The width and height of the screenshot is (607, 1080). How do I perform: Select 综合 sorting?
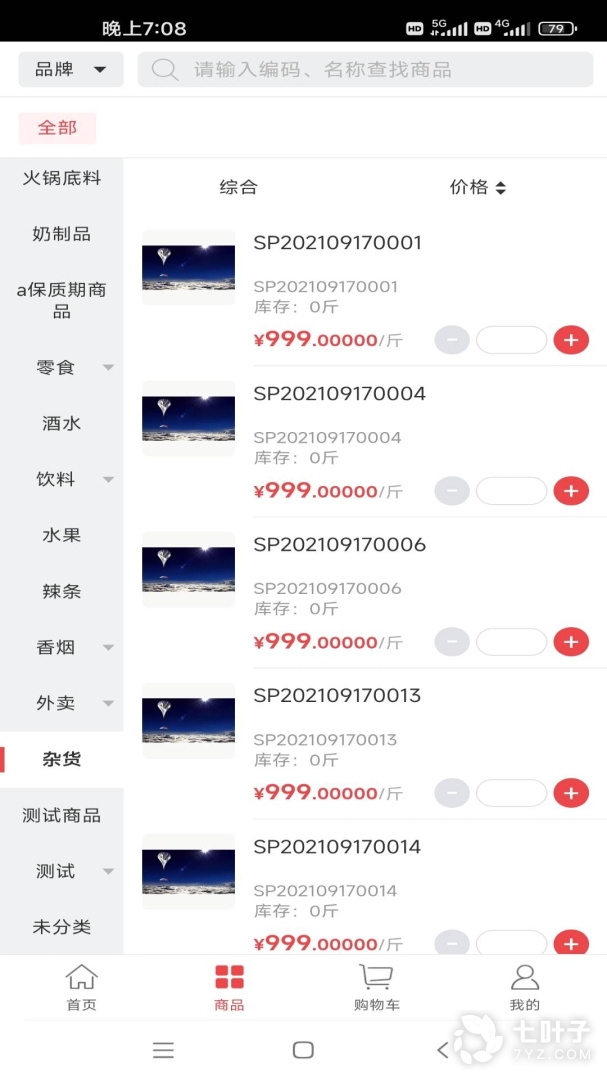pos(238,187)
